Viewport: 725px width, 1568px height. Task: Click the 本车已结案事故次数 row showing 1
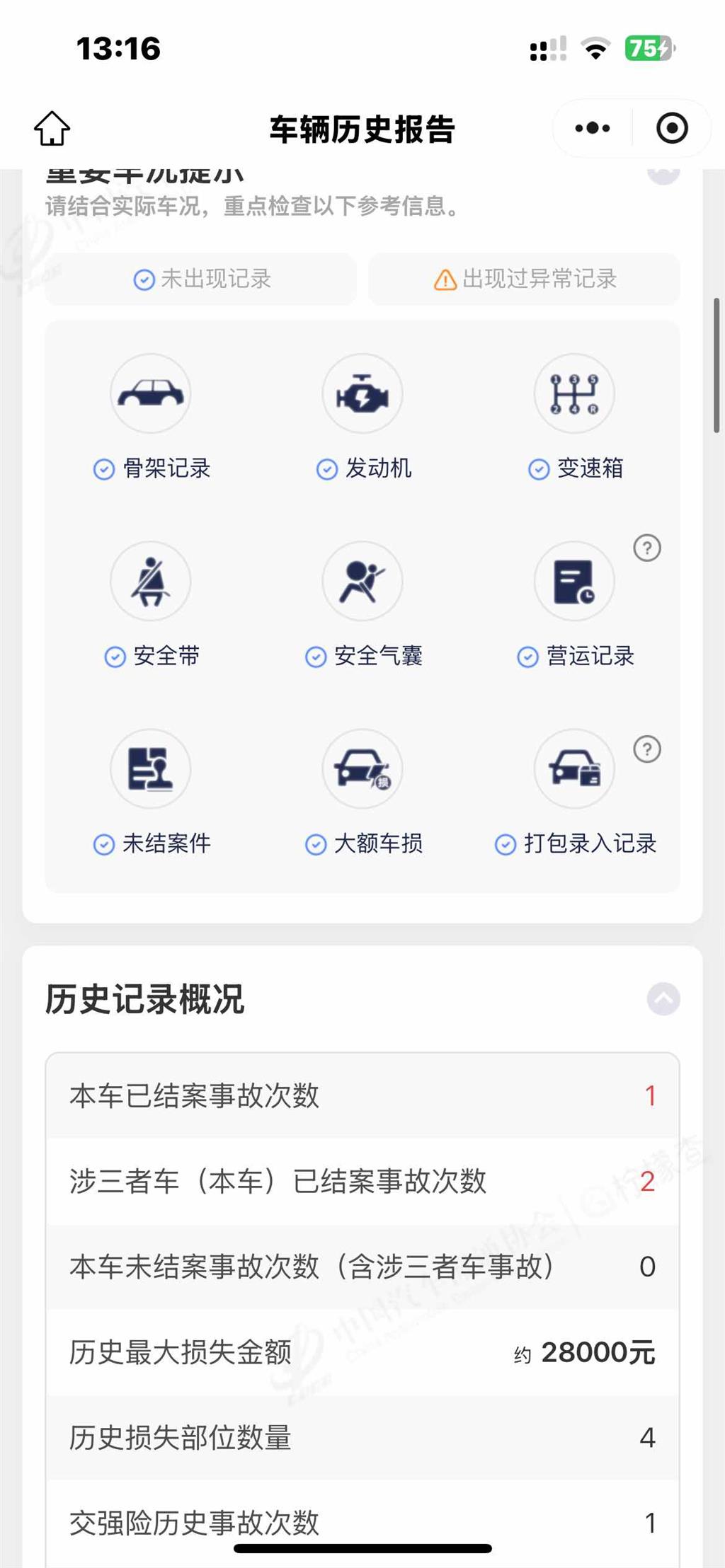362,1093
